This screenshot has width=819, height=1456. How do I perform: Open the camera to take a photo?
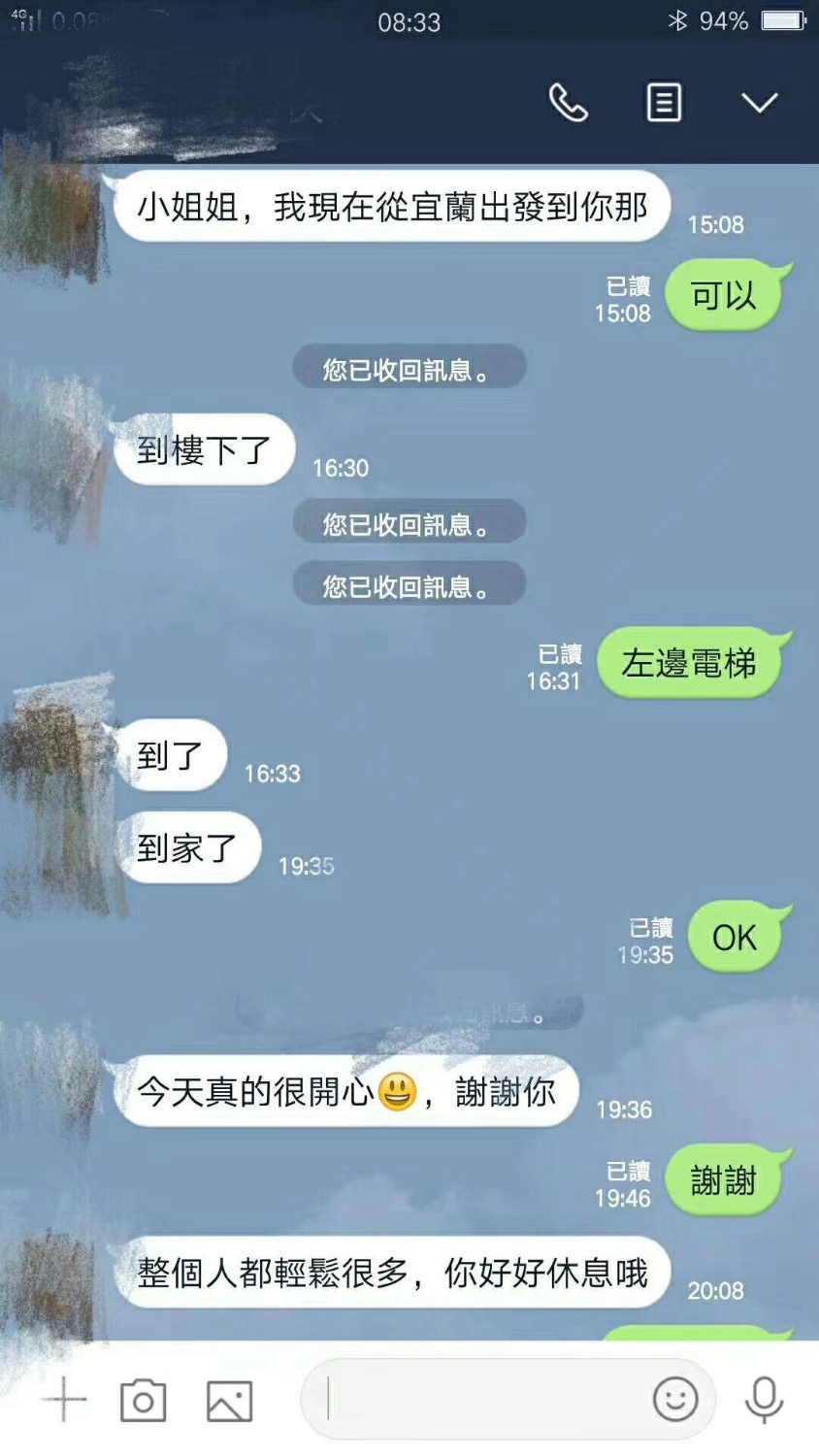click(143, 1400)
